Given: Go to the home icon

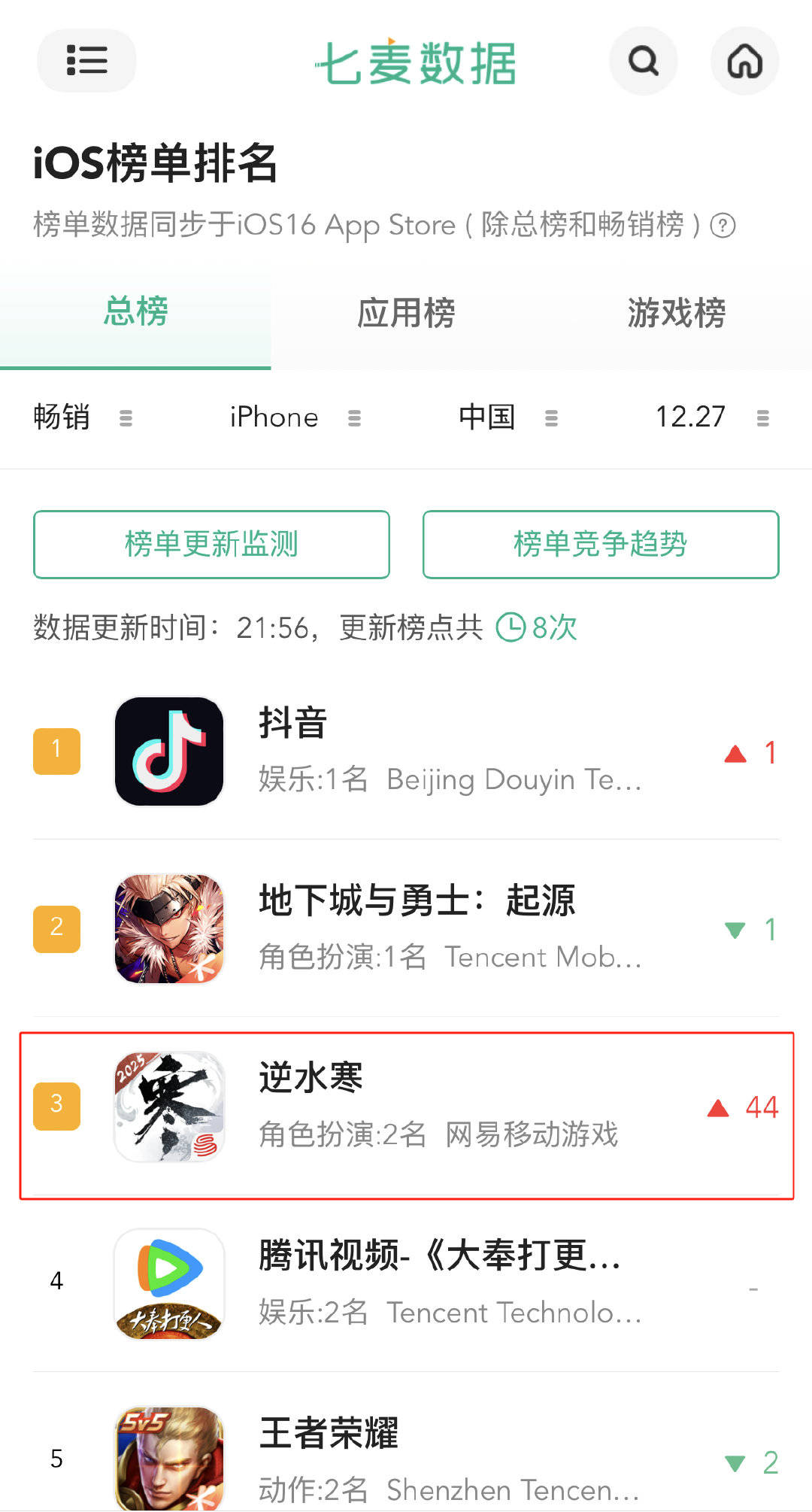Looking at the screenshot, I should click(x=744, y=61).
